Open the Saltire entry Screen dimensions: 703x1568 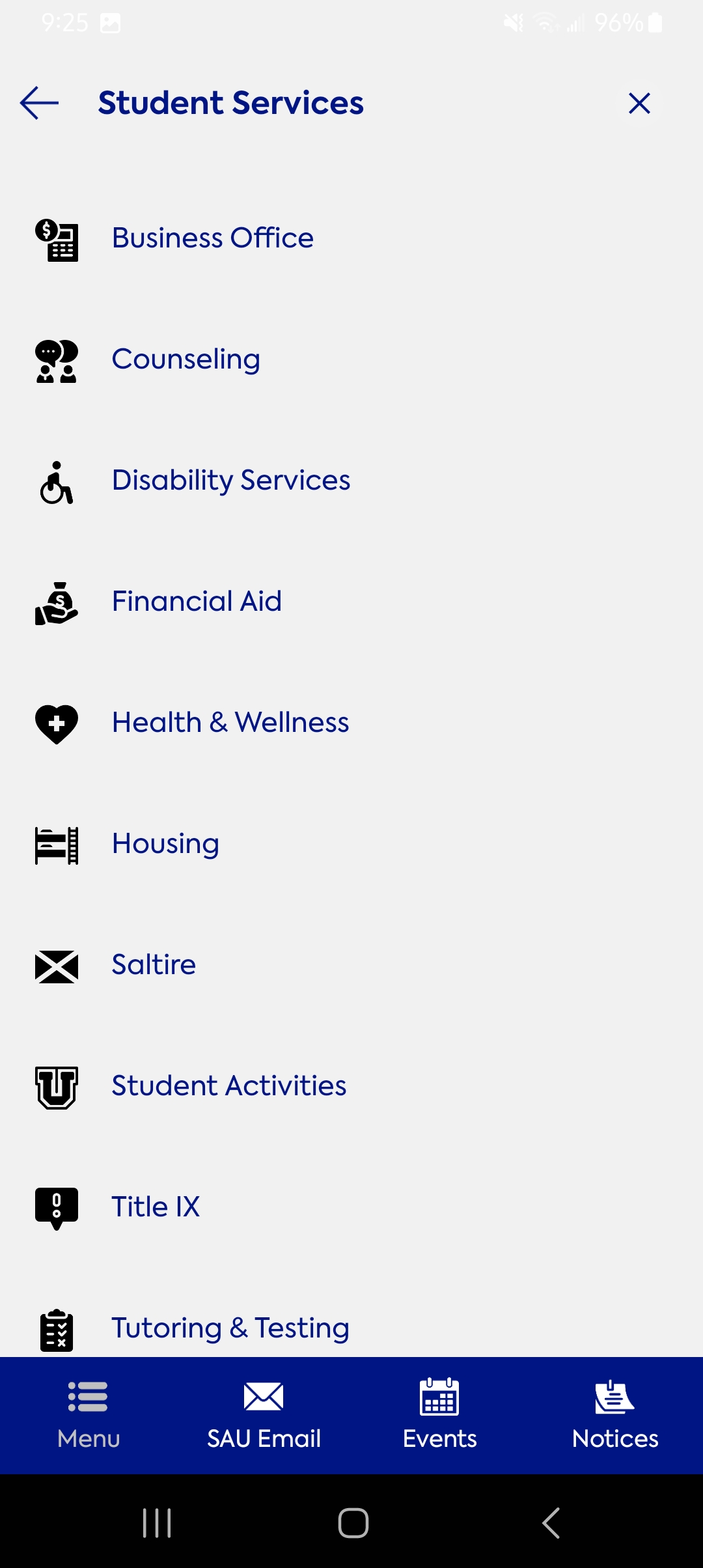click(x=351, y=965)
